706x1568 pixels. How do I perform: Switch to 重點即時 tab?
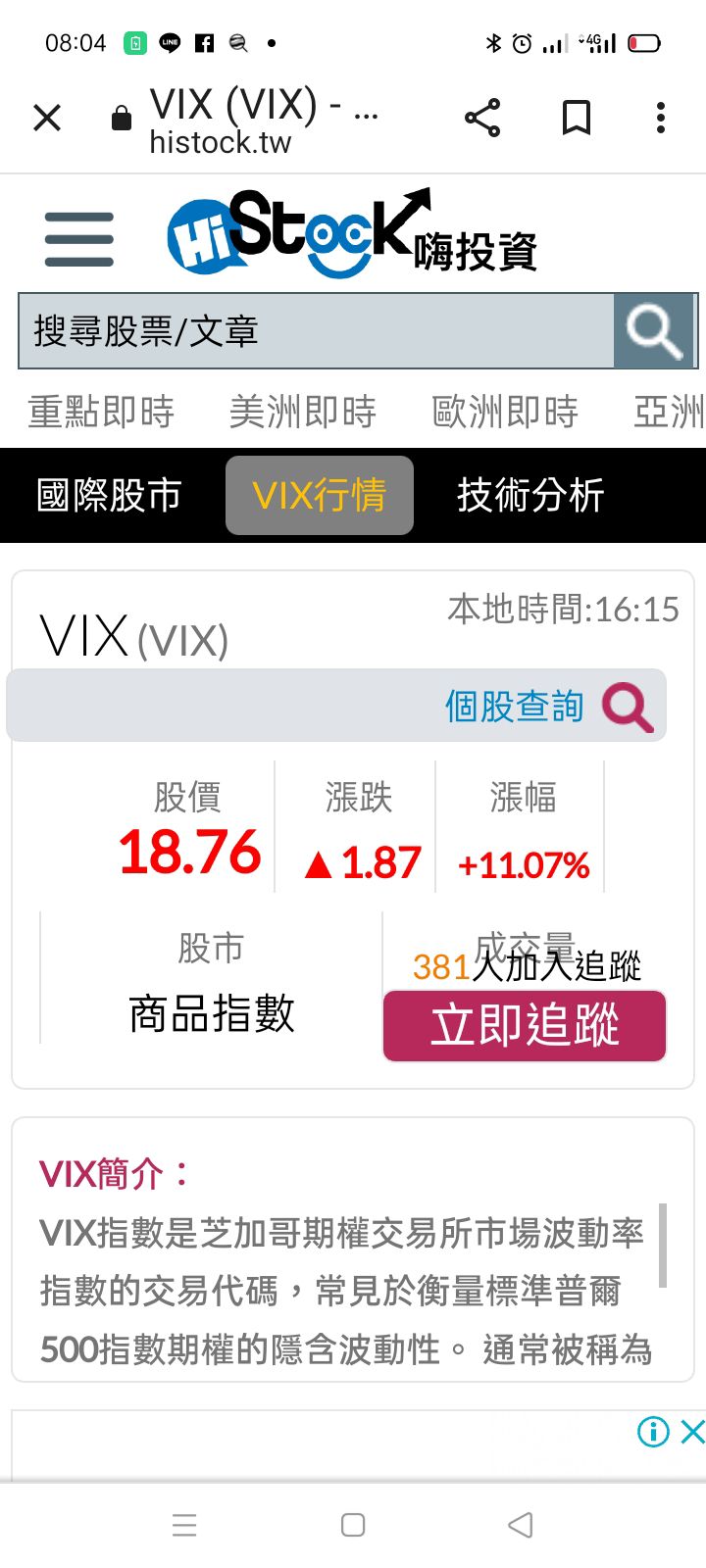[101, 412]
